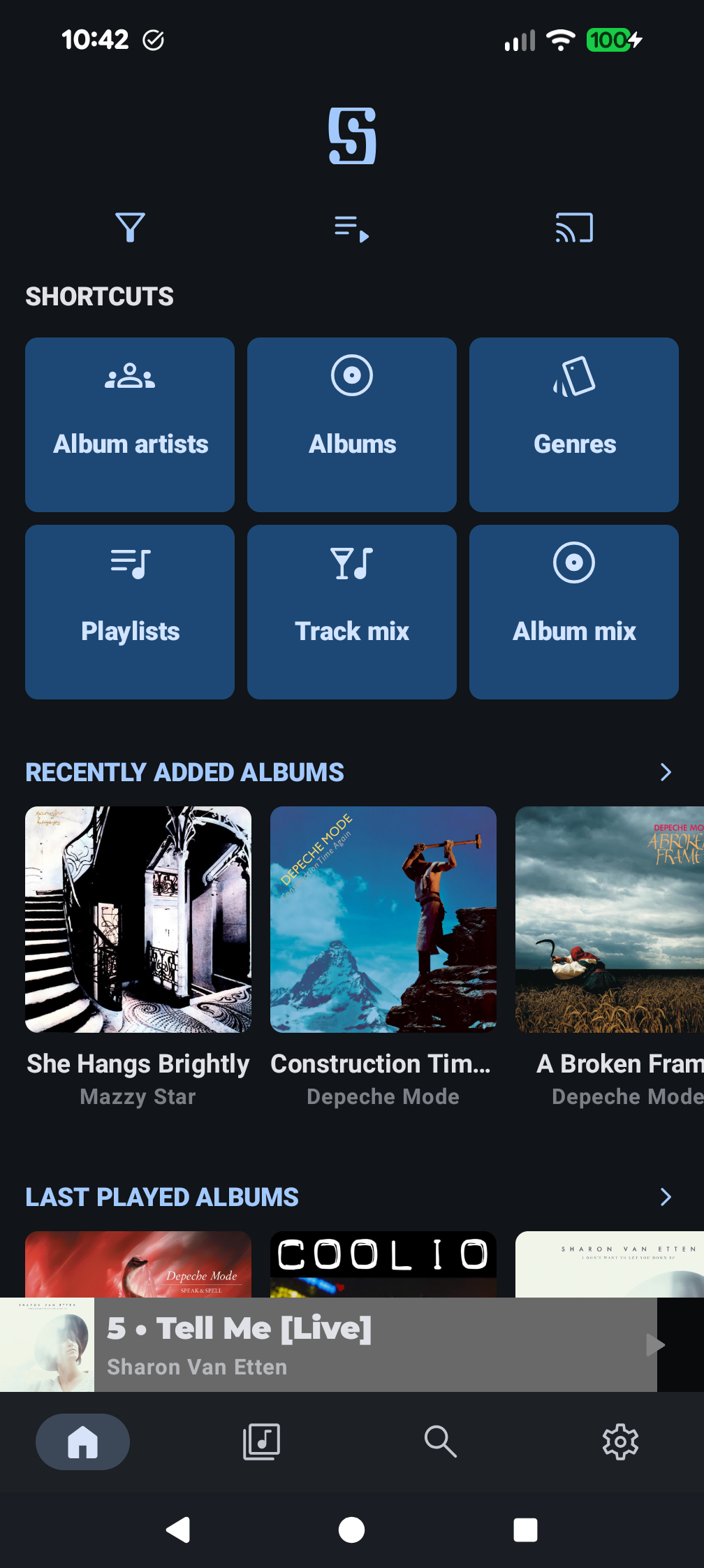Tap the cast to device icon
Screen dimensions: 704x1568
(x=574, y=228)
